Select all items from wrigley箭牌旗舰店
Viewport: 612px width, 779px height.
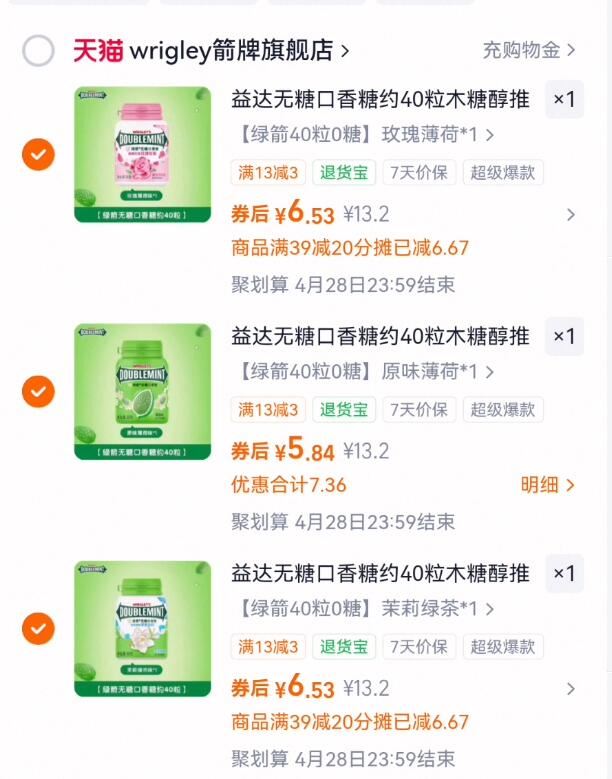[38, 51]
